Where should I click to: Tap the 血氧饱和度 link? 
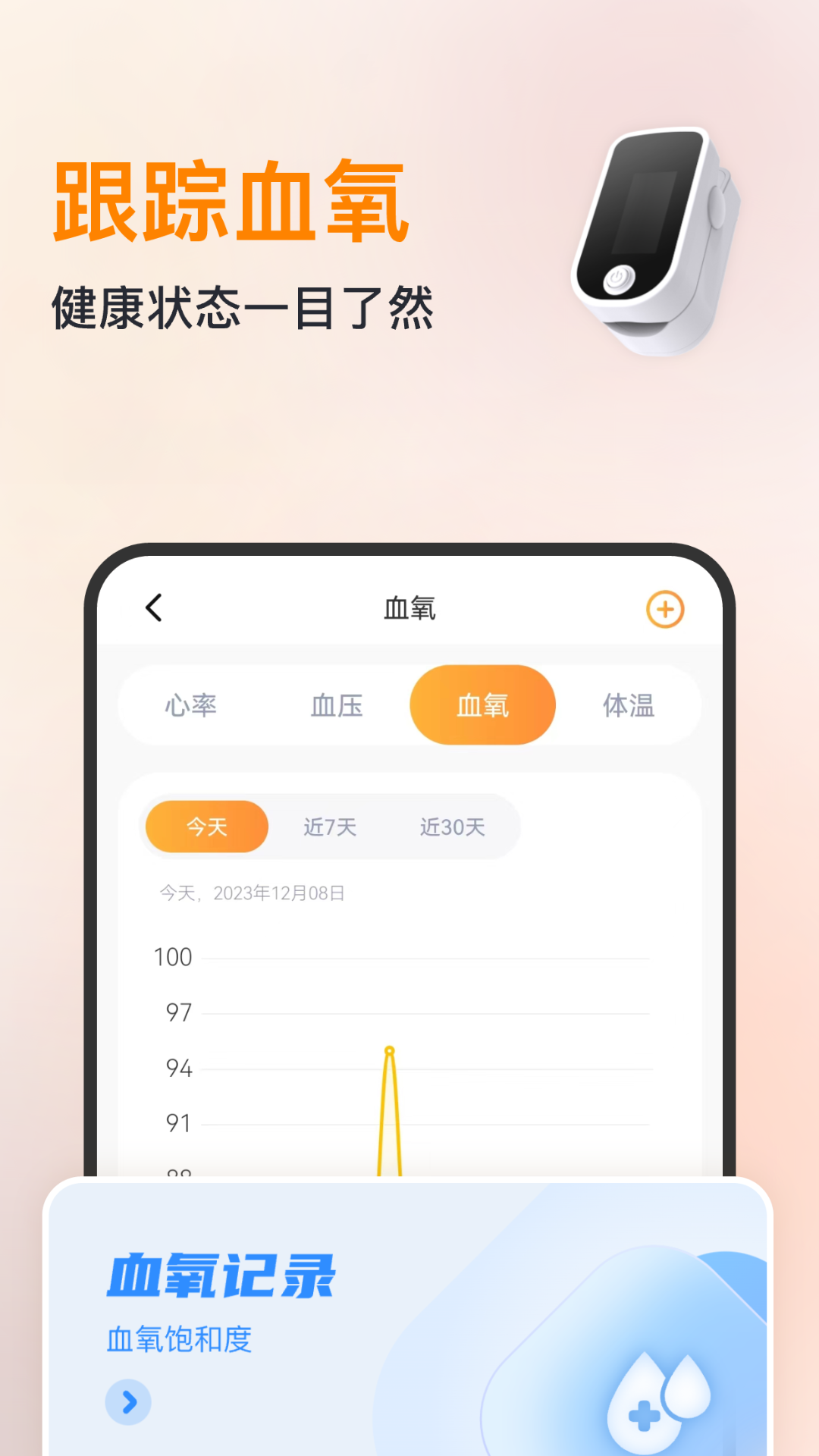point(180,1335)
